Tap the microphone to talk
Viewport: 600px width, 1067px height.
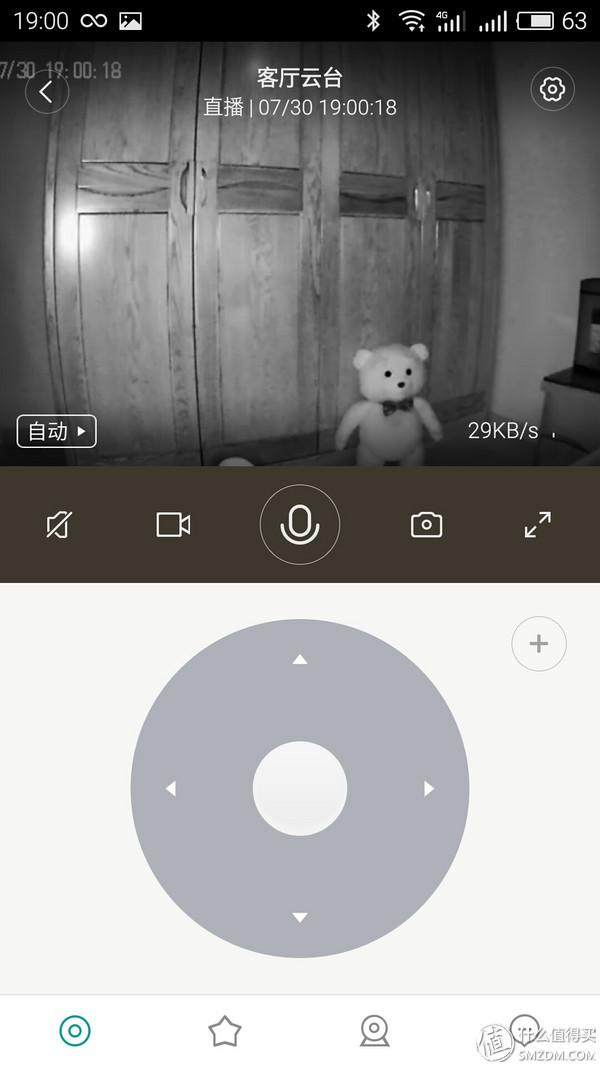300,524
